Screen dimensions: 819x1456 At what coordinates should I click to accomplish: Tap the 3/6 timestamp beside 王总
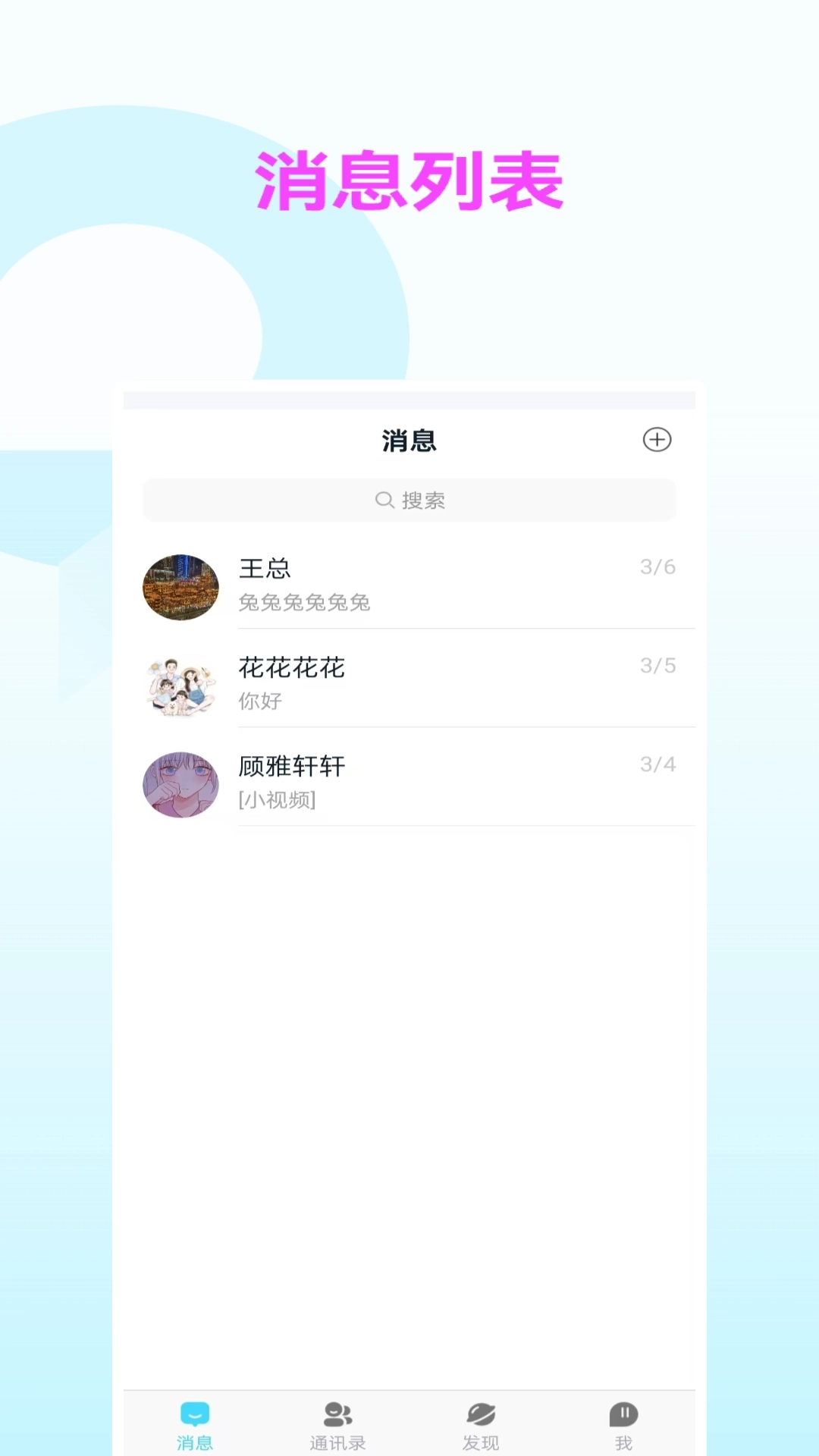(x=658, y=567)
